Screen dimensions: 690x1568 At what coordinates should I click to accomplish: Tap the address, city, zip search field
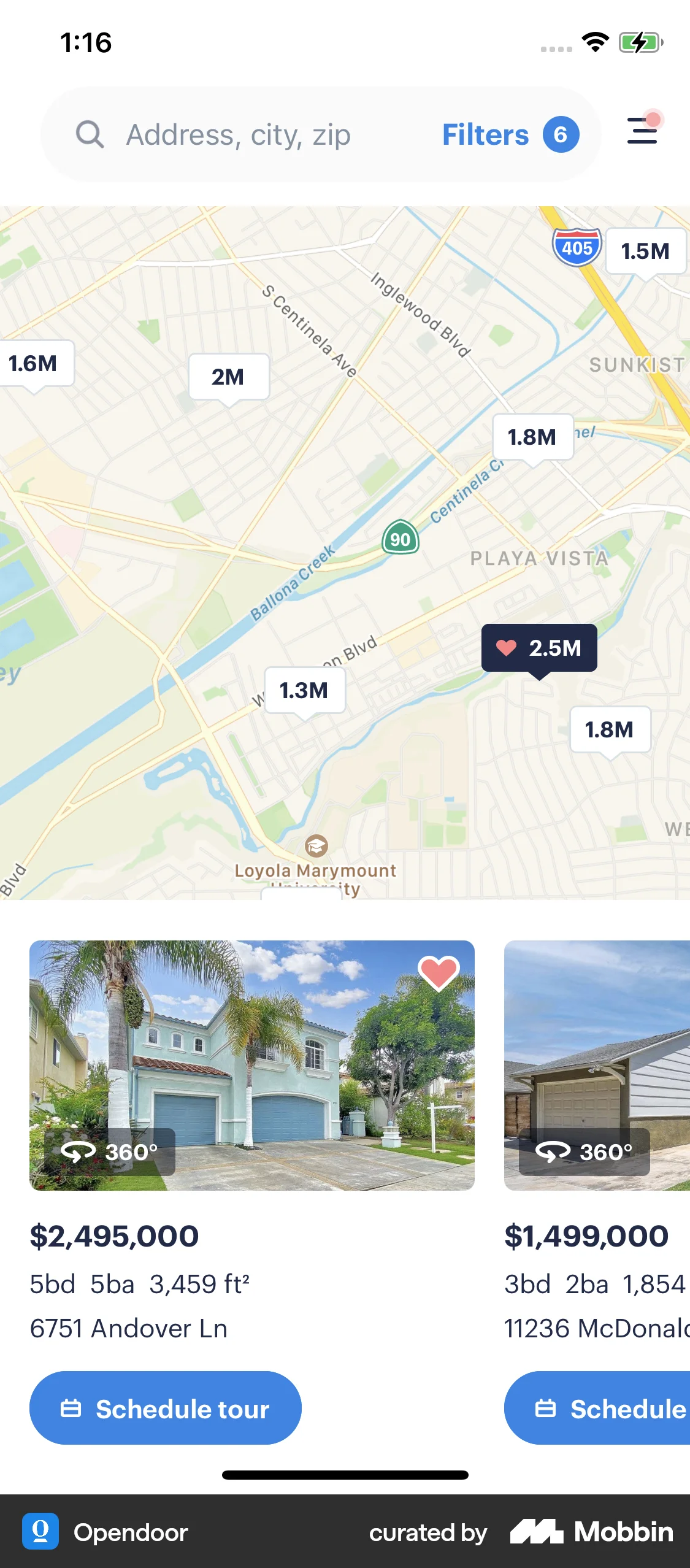click(238, 135)
